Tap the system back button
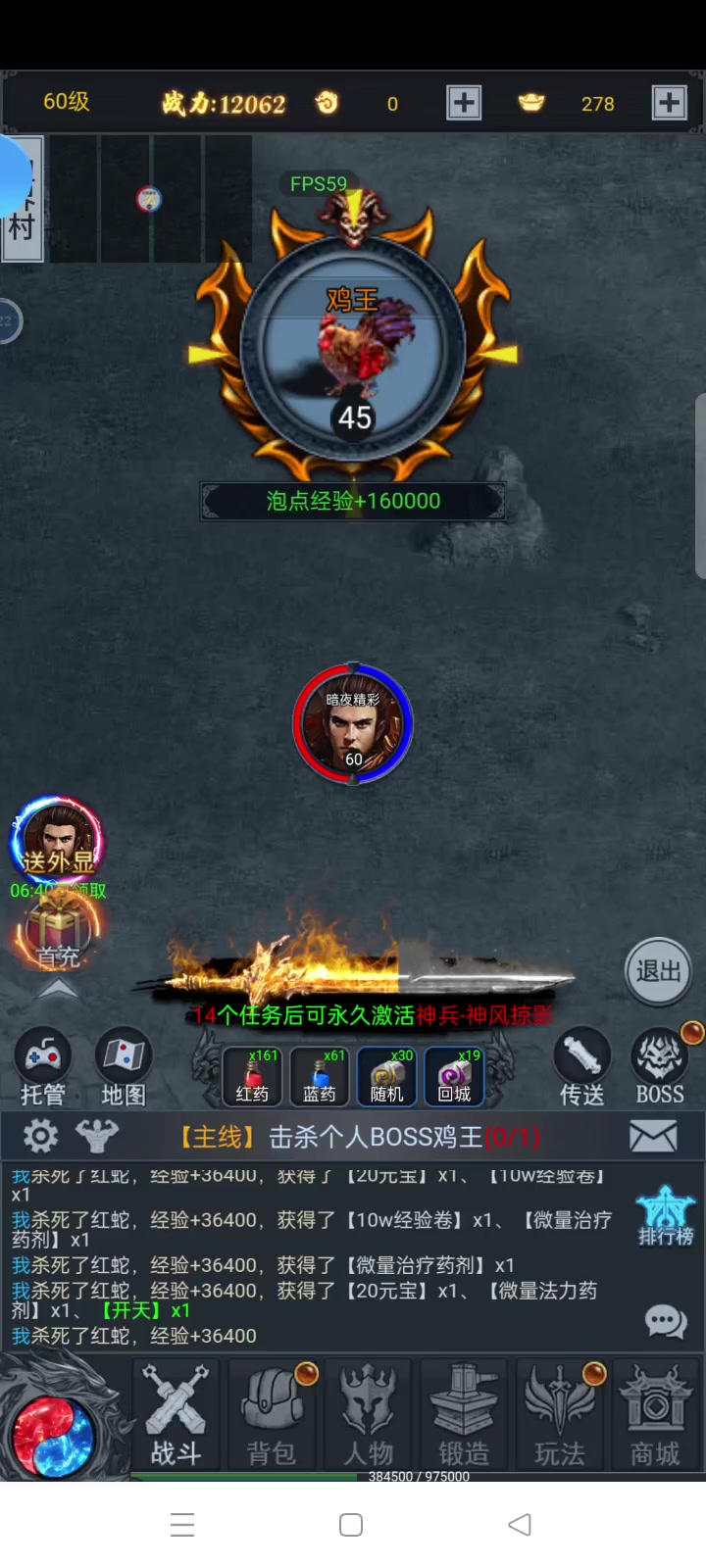The width and height of the screenshot is (706, 1568). coord(520,1525)
